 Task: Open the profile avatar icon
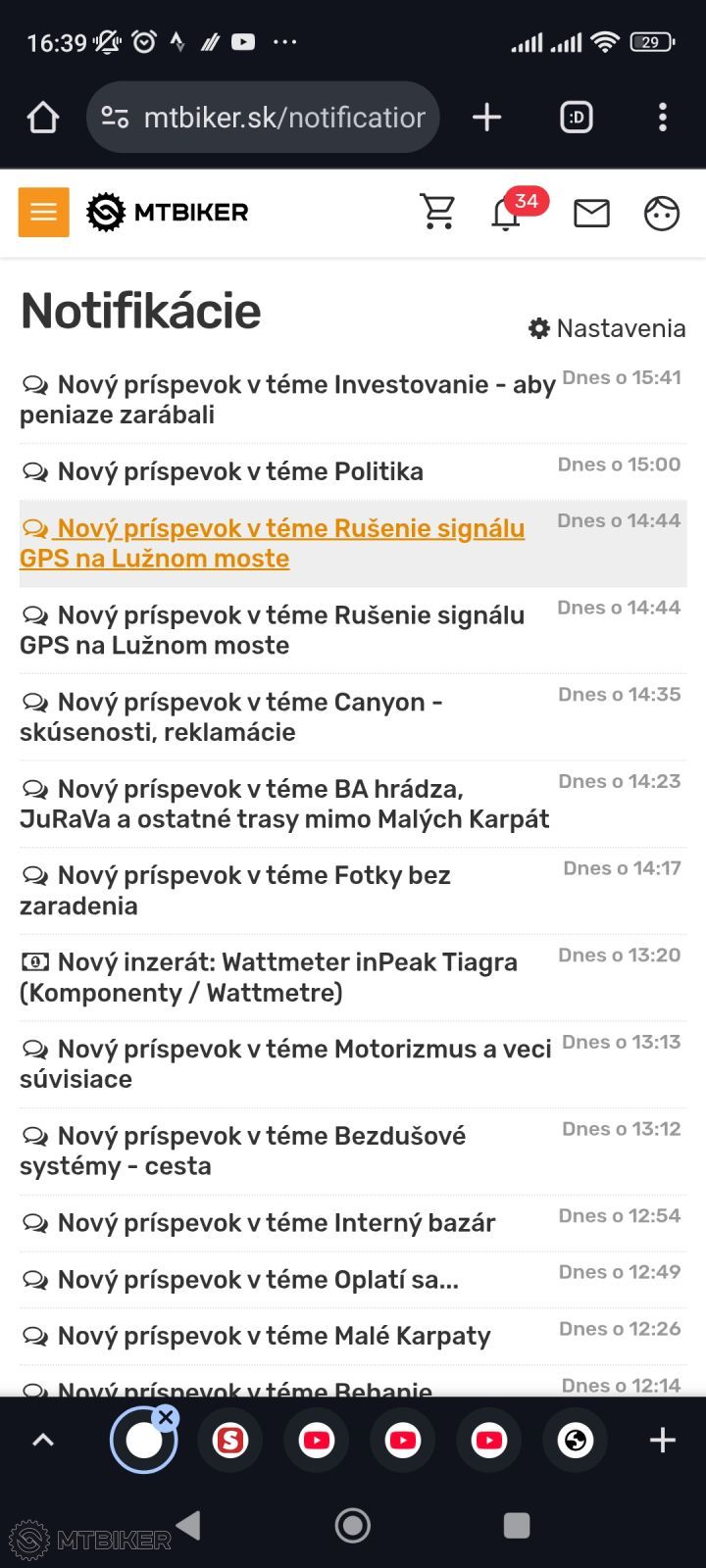tap(662, 212)
